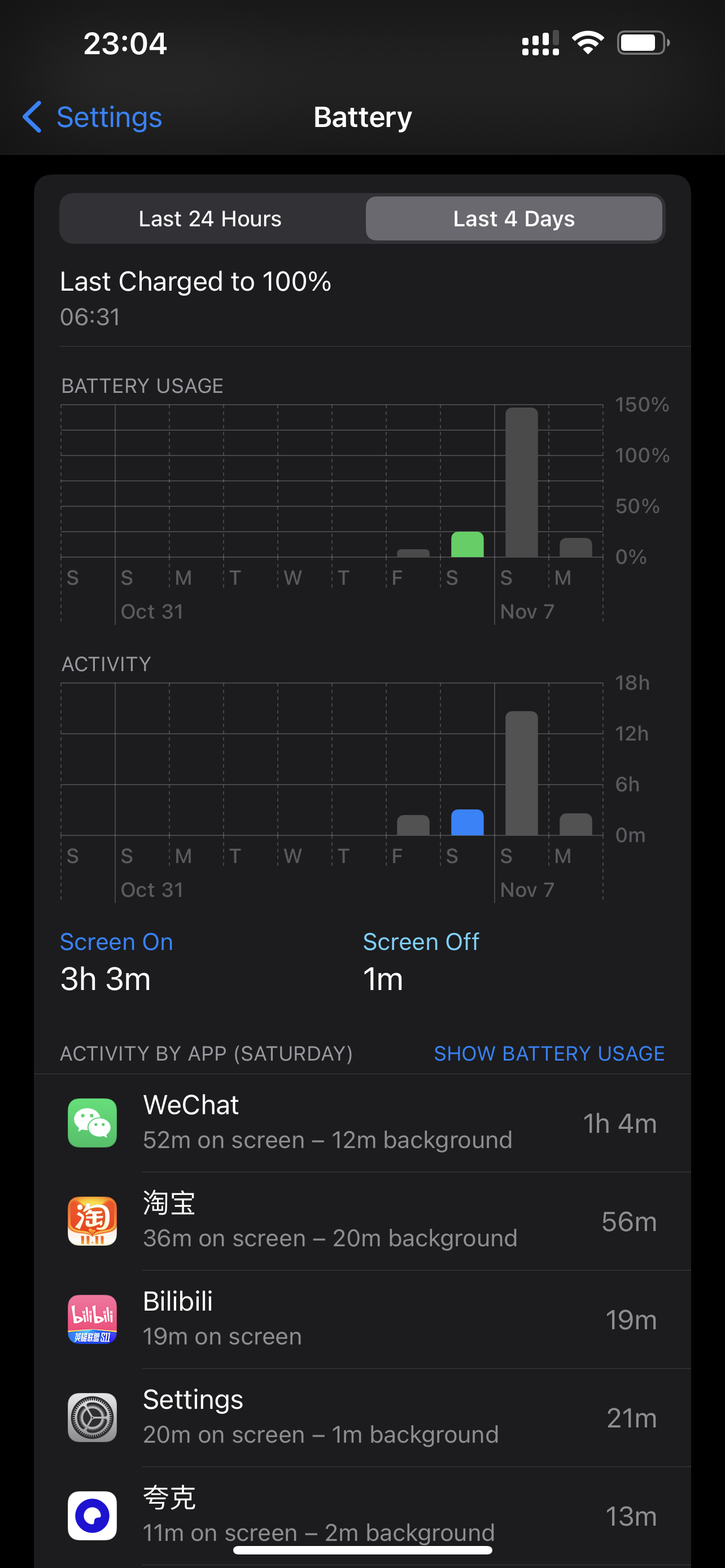725x1568 pixels.
Task: Open the 夸克 app row
Action: tap(362, 1515)
